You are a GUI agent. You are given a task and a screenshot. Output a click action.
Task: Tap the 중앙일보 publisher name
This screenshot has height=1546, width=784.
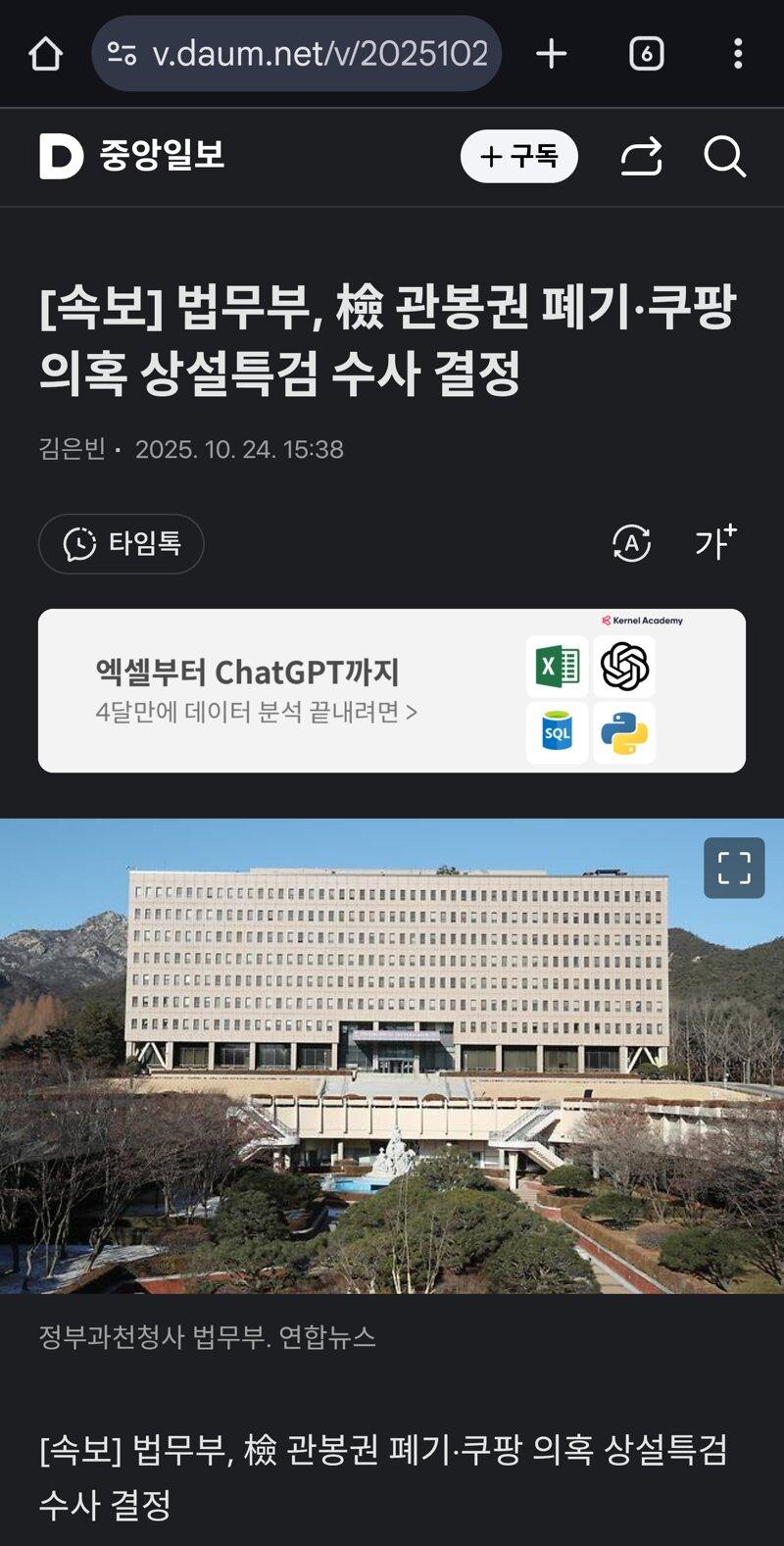162,157
